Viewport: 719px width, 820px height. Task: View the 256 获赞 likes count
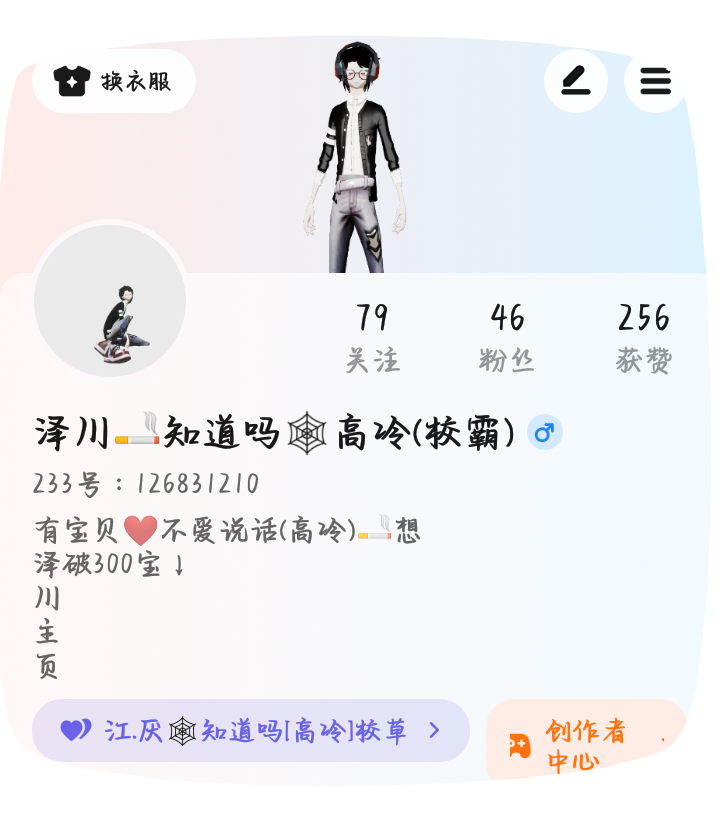[x=643, y=337]
